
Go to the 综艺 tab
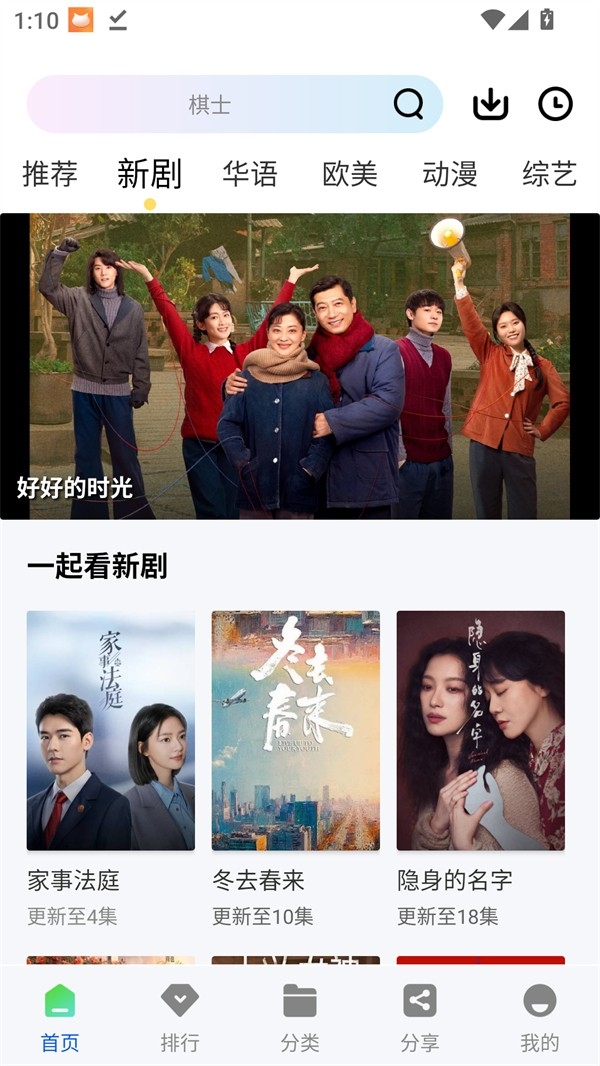tap(550, 174)
